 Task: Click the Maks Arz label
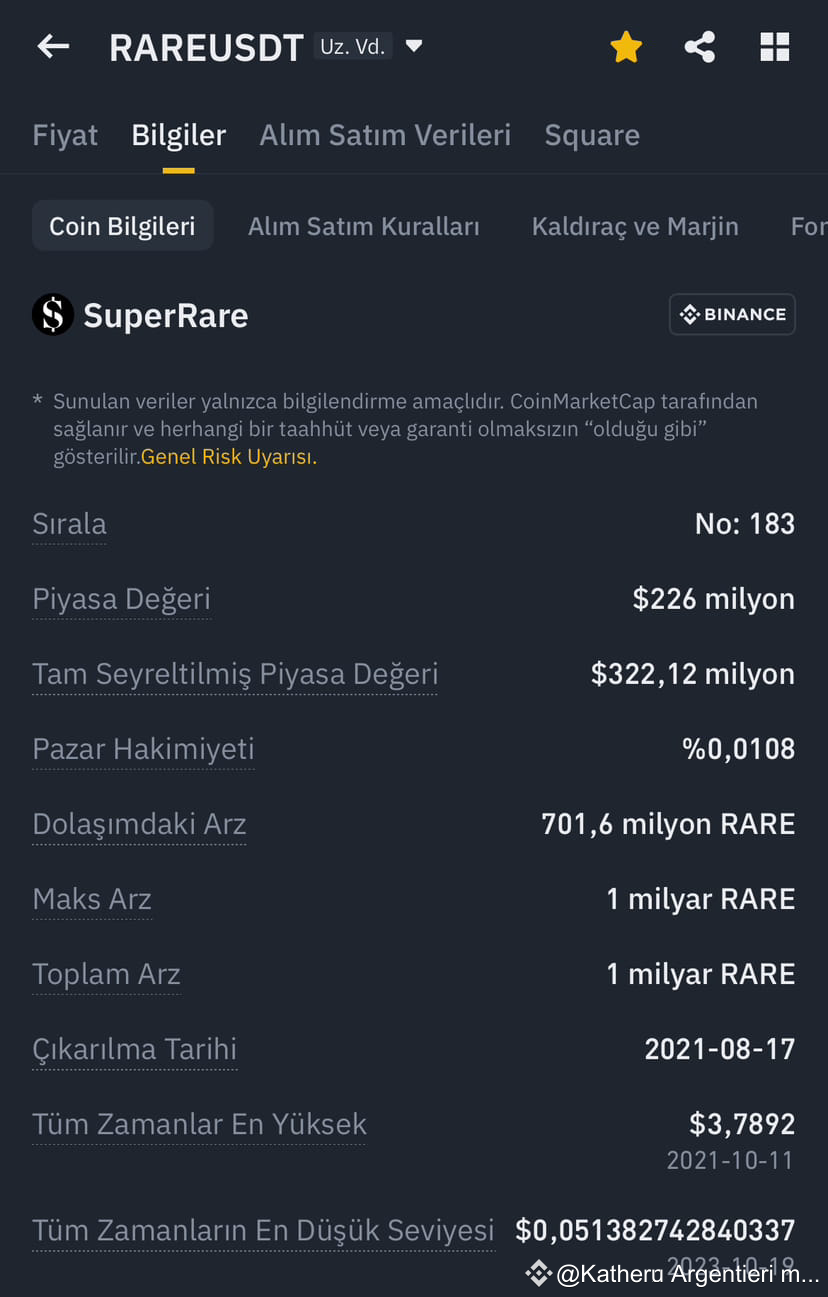(91, 898)
